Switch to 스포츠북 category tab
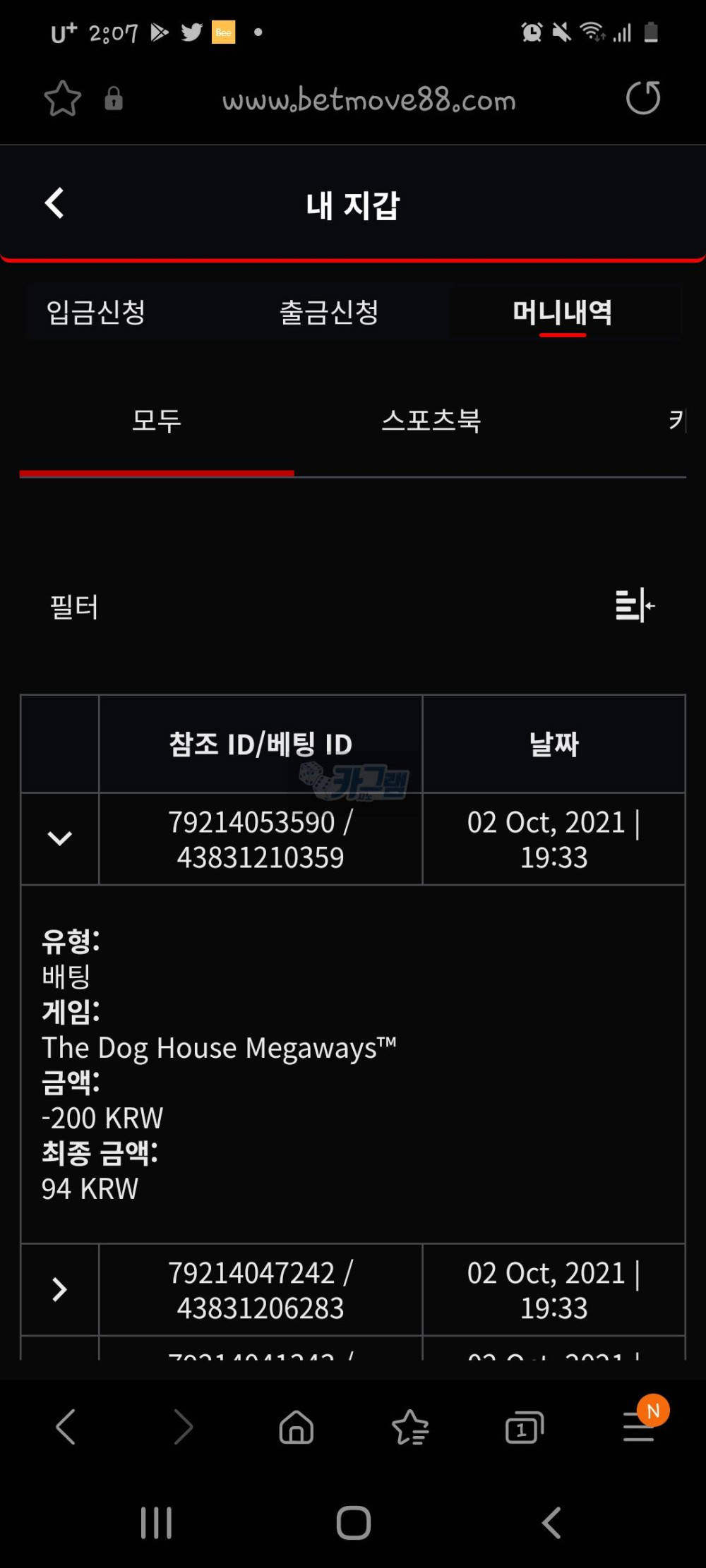 (431, 421)
